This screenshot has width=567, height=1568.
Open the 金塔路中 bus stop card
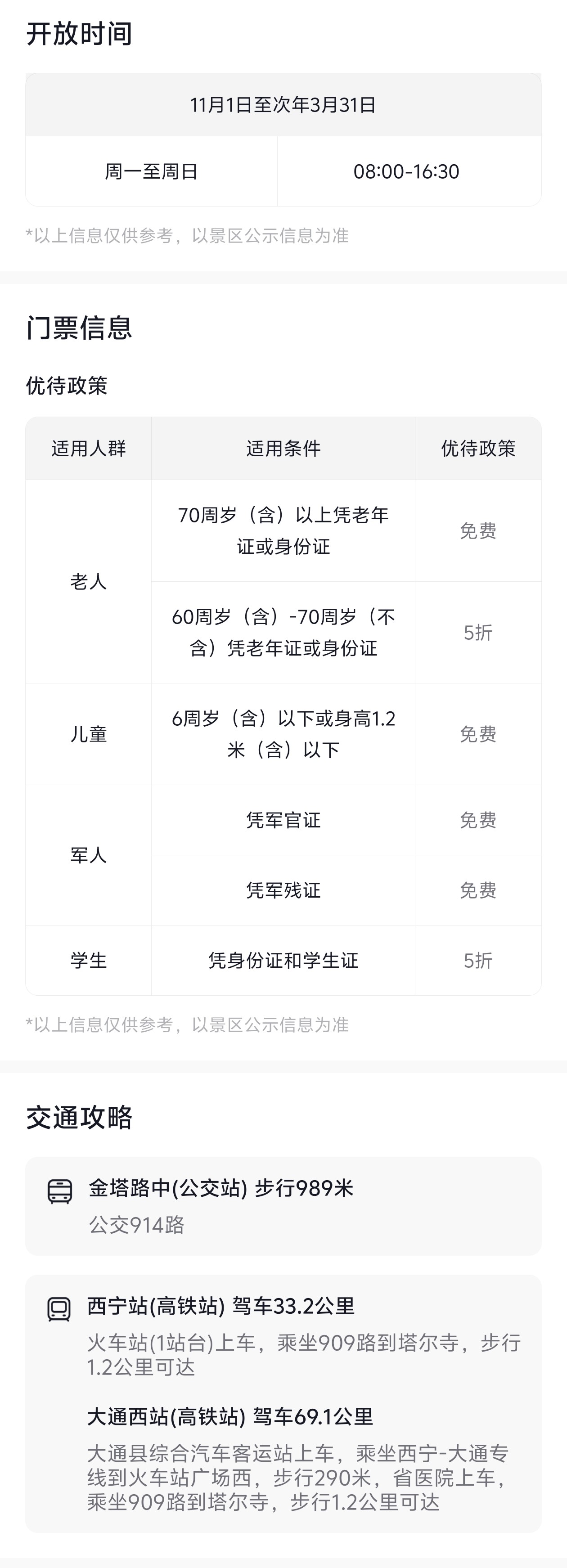click(x=283, y=1205)
